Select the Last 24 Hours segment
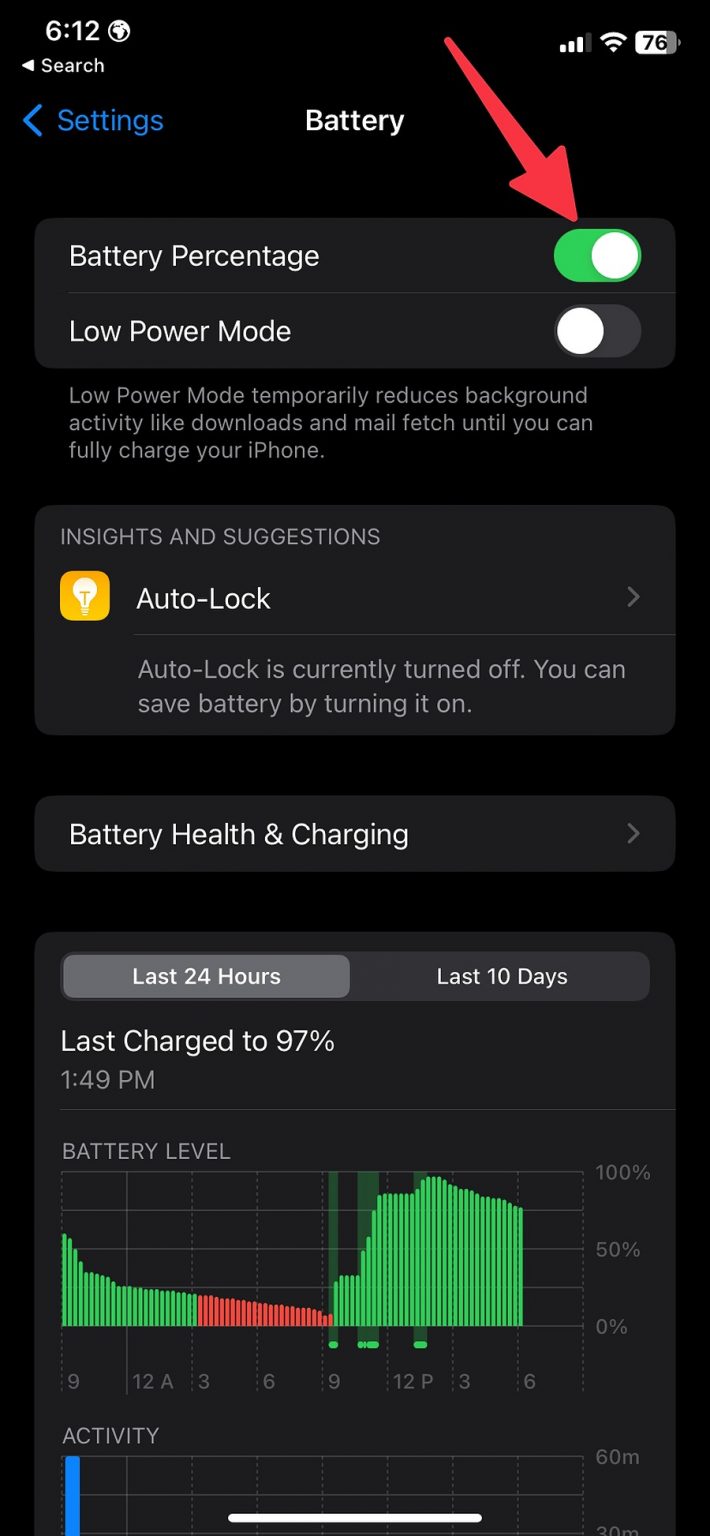Viewport: 710px width, 1536px height. pos(206,977)
